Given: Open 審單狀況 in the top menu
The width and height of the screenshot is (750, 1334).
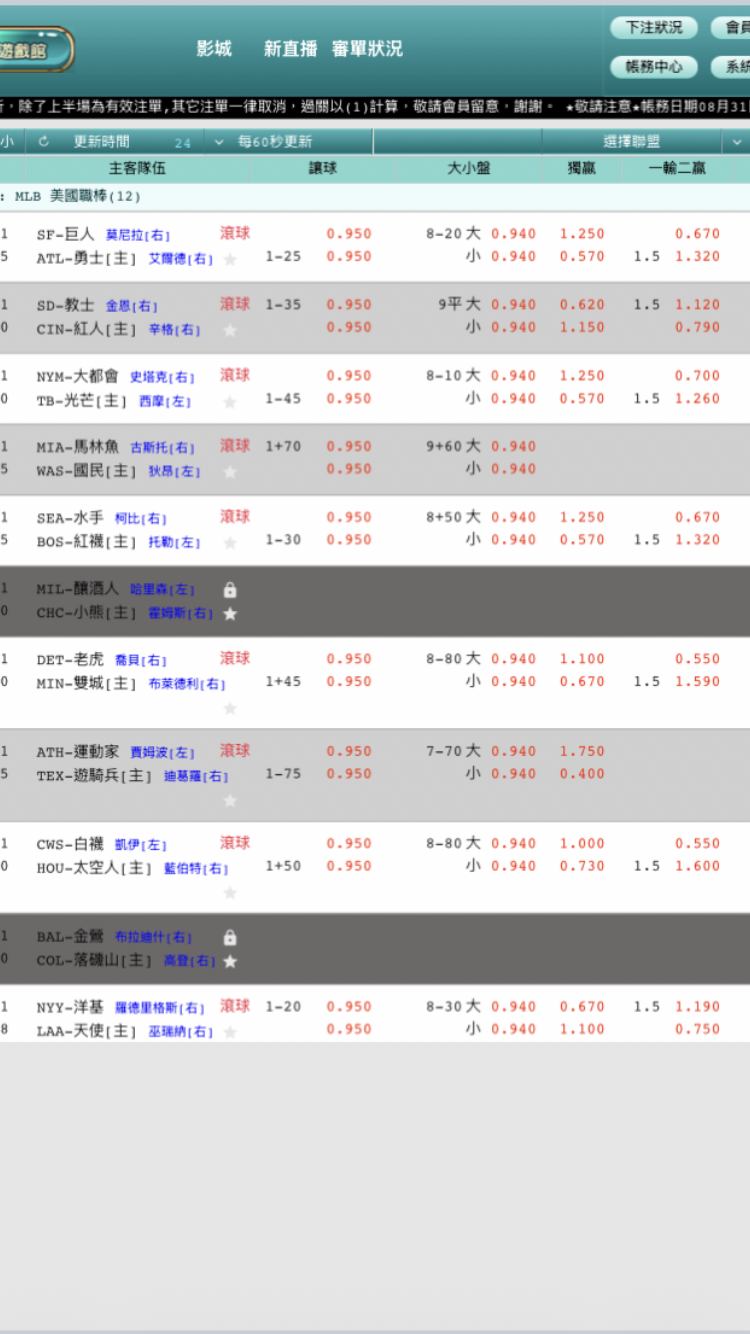Looking at the screenshot, I should [367, 49].
